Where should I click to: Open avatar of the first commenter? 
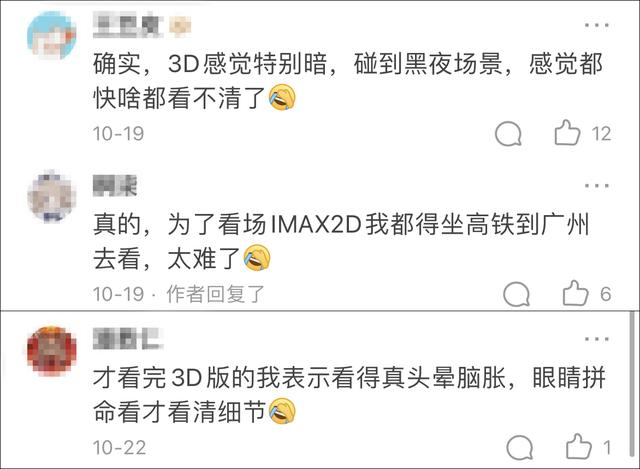tap(52, 36)
